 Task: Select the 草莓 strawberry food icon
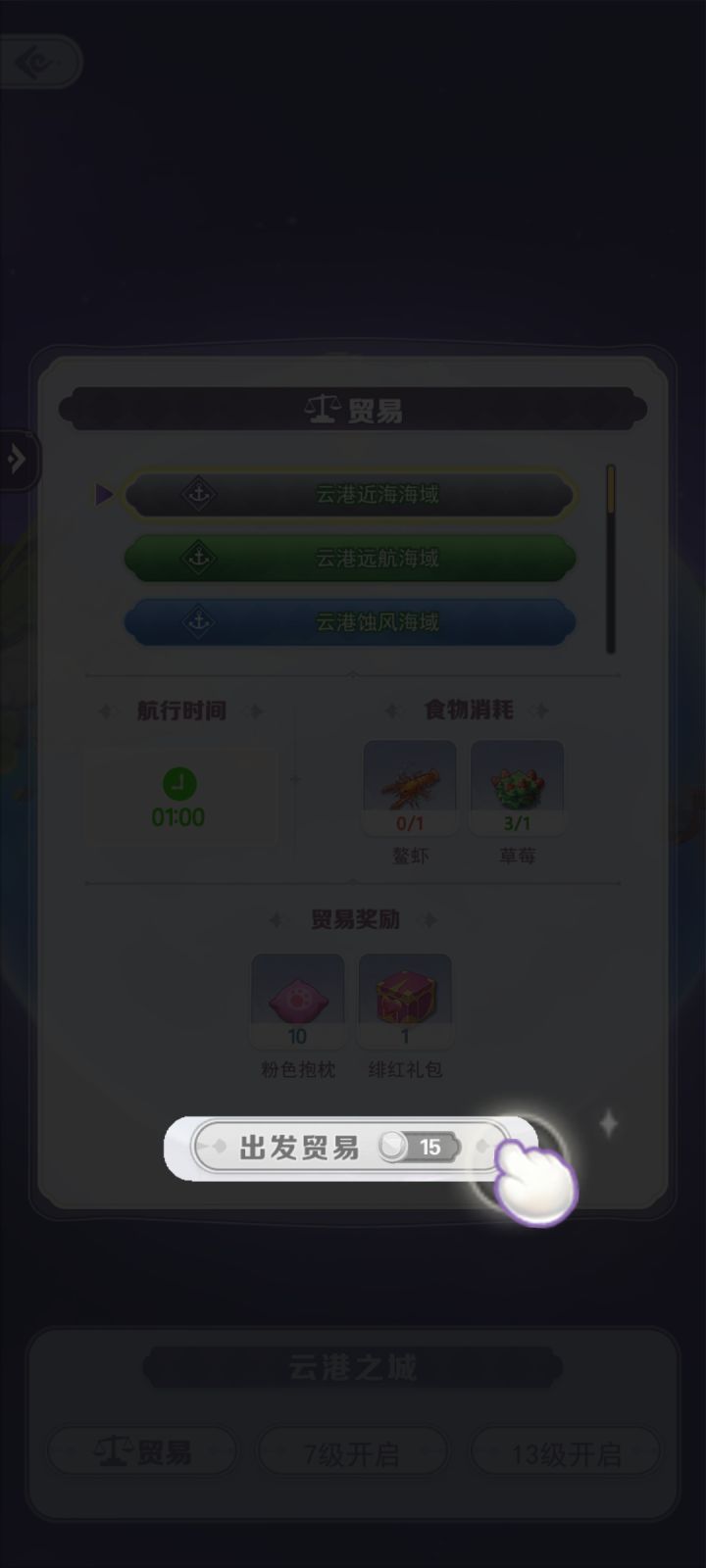click(519, 787)
